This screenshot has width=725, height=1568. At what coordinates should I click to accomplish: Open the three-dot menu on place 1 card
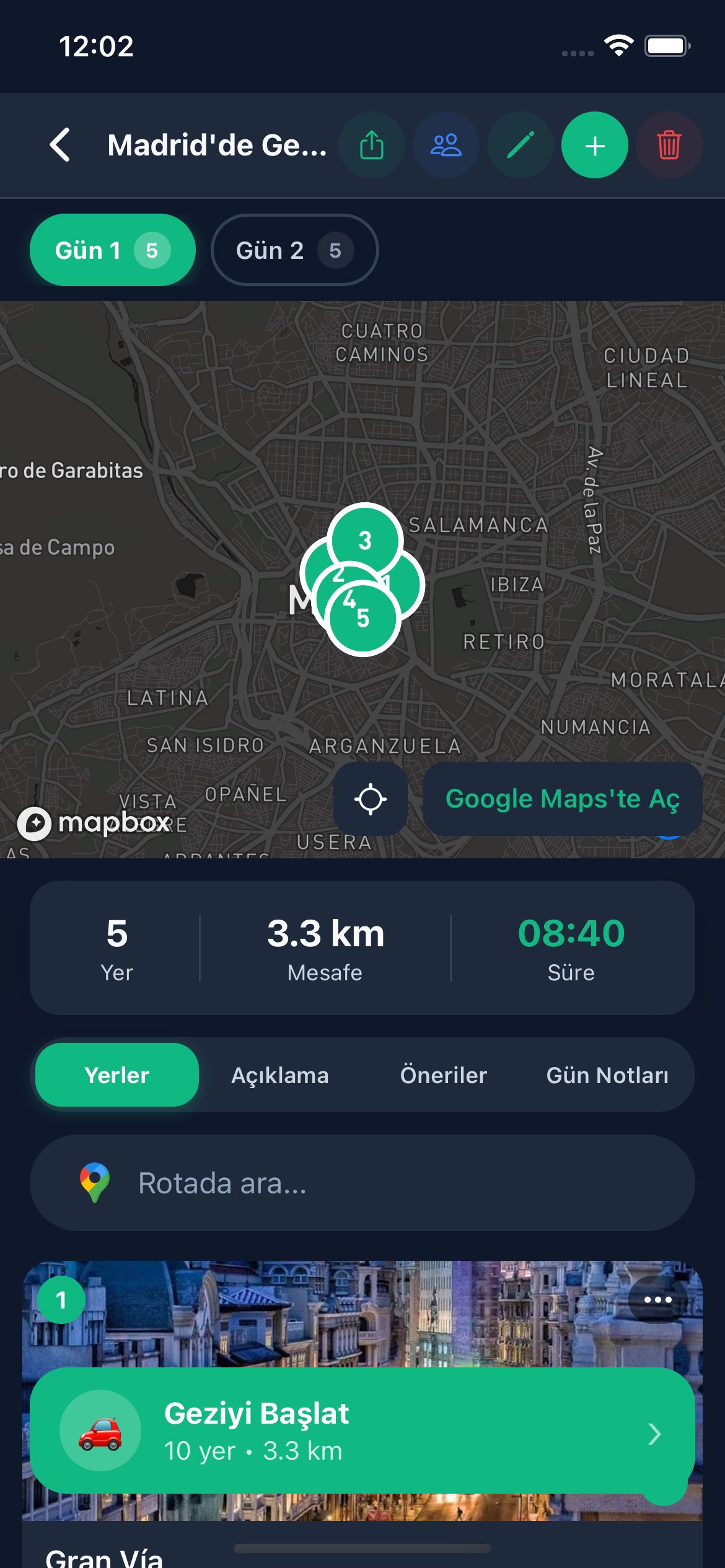click(657, 1299)
